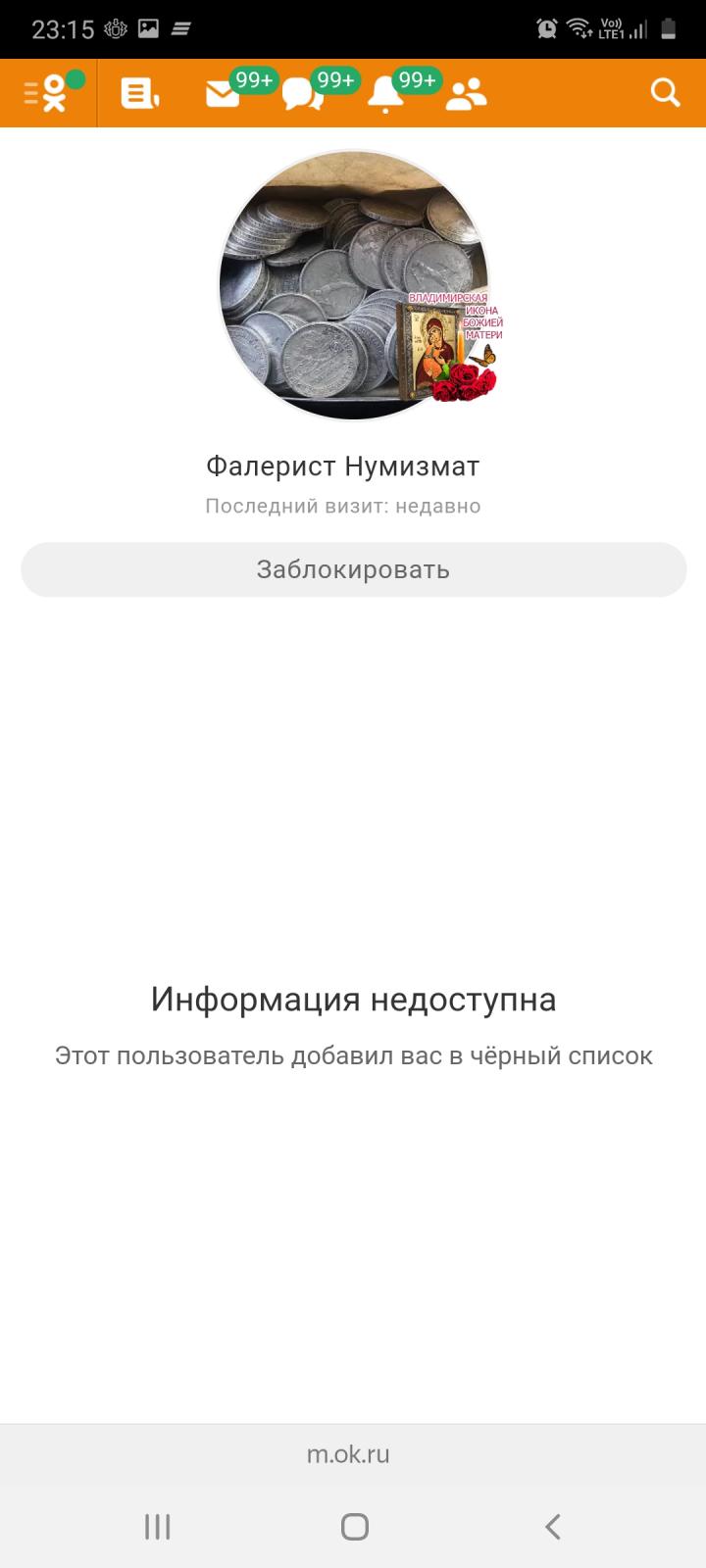This screenshot has height=1568, width=706.
Task: Open the discussions chat bubbles
Action: pyautogui.click(x=303, y=94)
